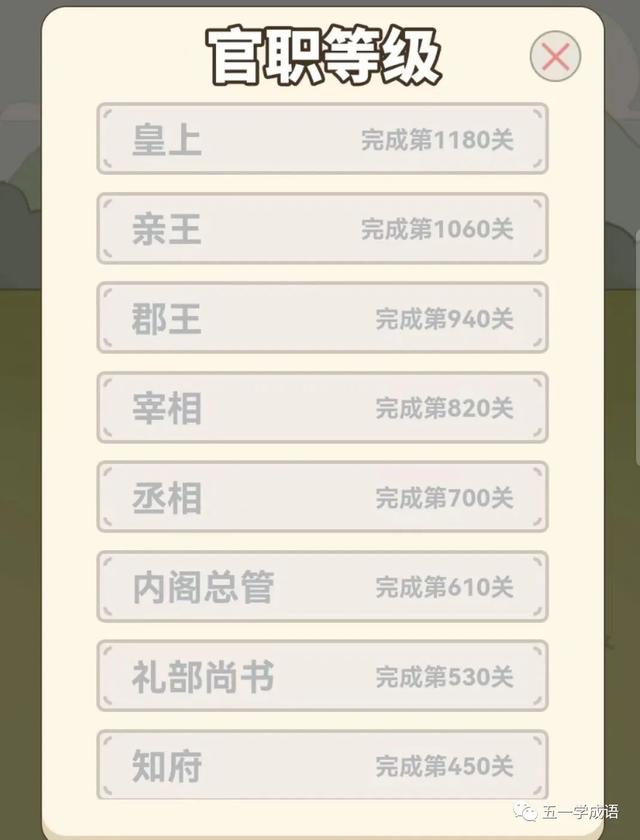Image resolution: width=640 pixels, height=840 pixels.
Task: Close the 官职等级 dialog
Action: point(555,57)
